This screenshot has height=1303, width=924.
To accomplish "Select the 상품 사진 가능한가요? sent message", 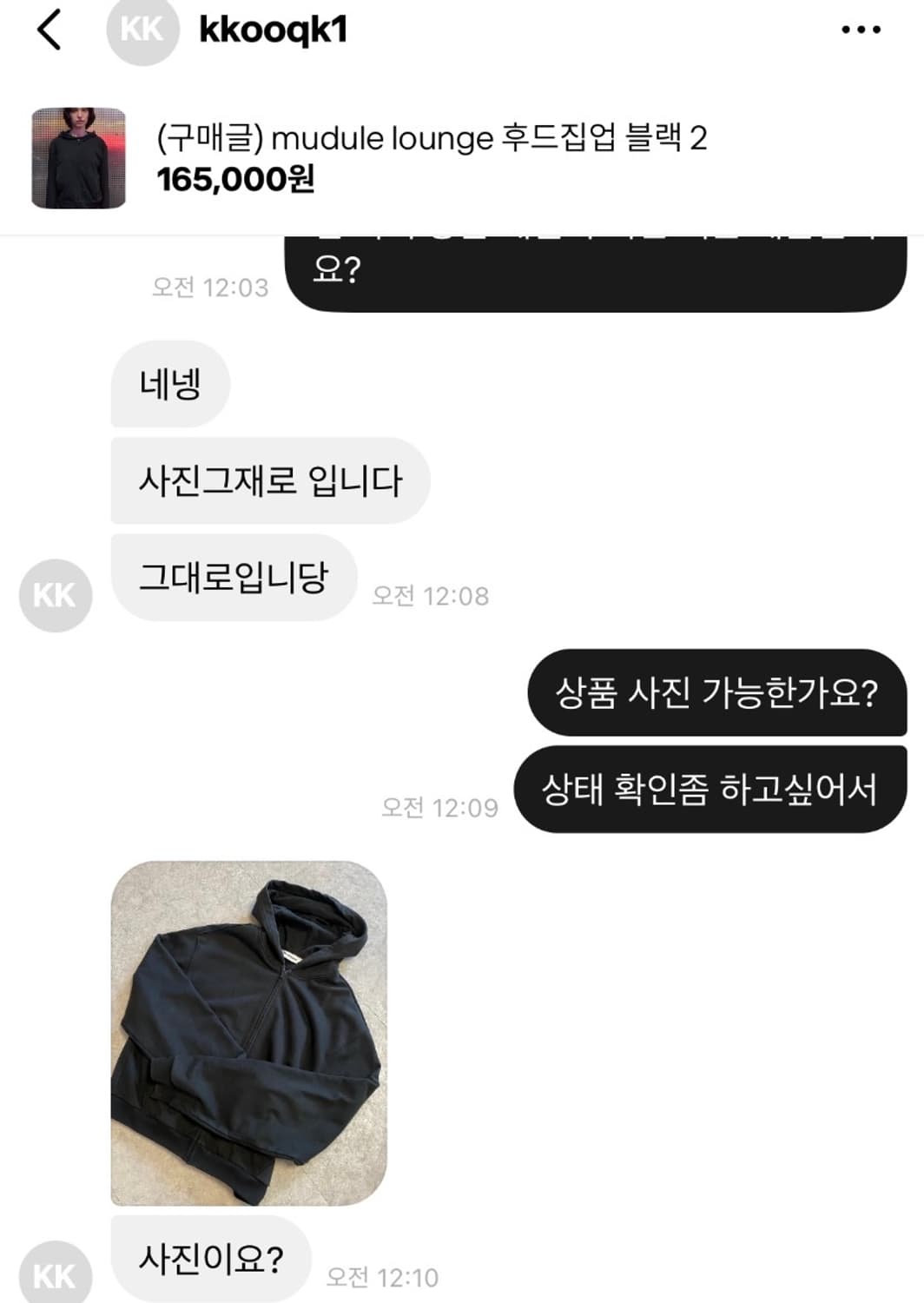I will [x=716, y=695].
